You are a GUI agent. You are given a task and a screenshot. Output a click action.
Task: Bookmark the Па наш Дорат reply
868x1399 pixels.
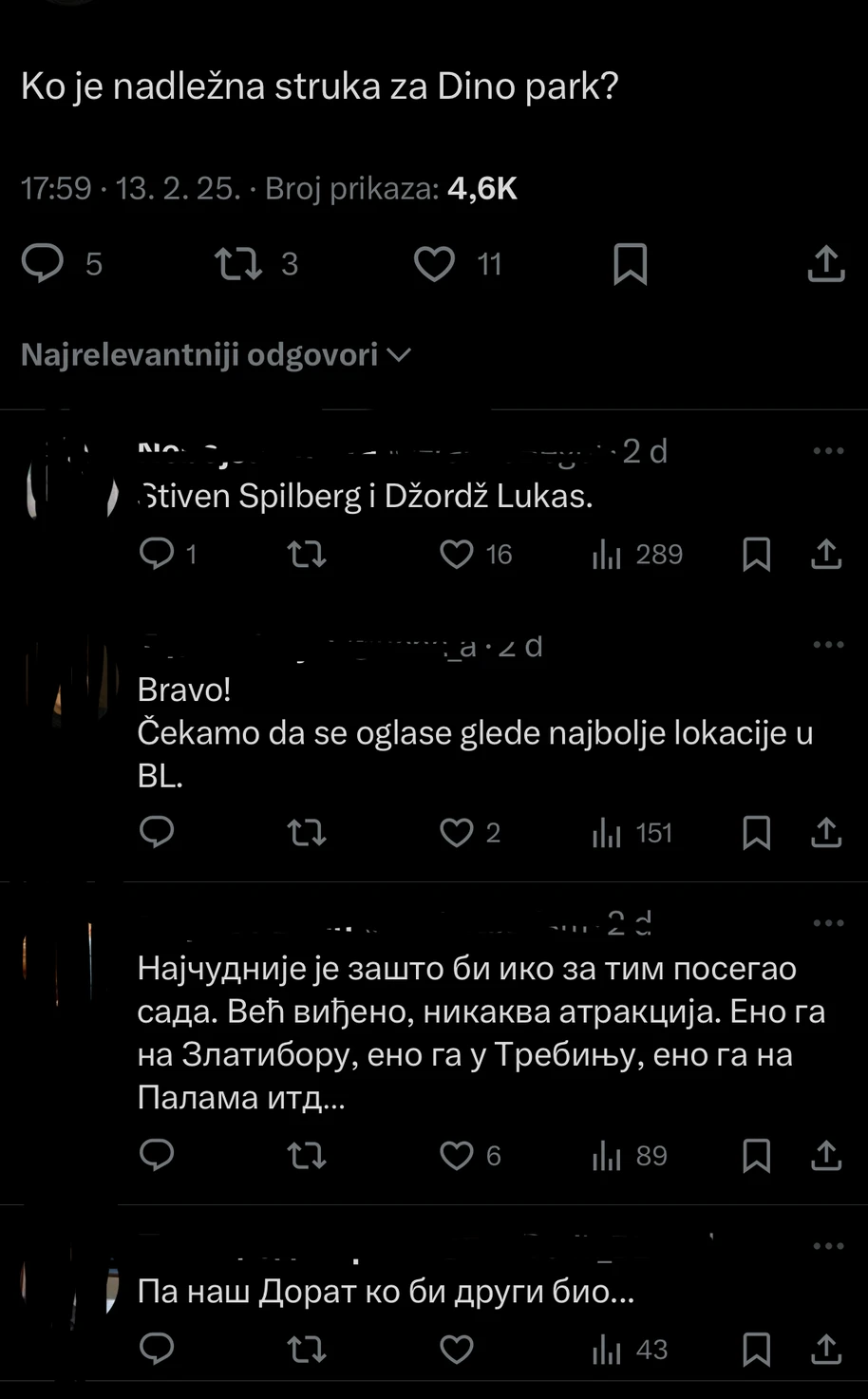756,1349
